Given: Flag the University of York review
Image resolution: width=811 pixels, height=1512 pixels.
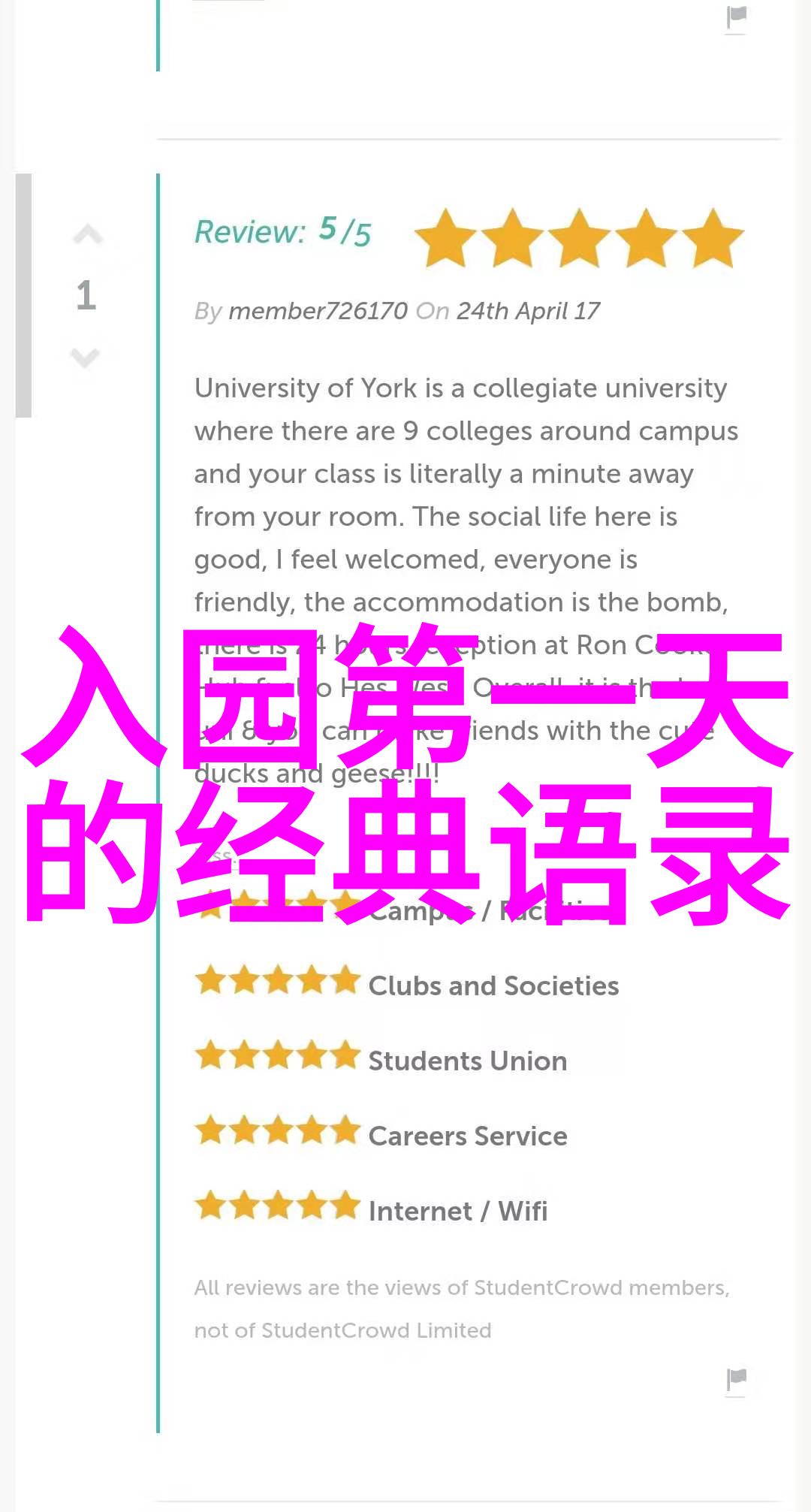Looking at the screenshot, I should point(737,1379).
